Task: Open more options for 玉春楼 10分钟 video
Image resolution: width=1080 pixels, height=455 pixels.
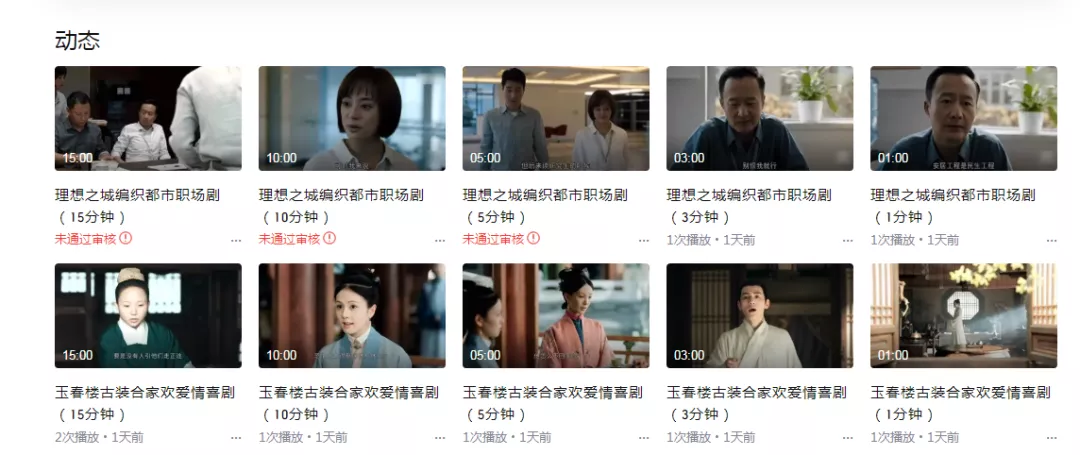Action: tap(440, 438)
